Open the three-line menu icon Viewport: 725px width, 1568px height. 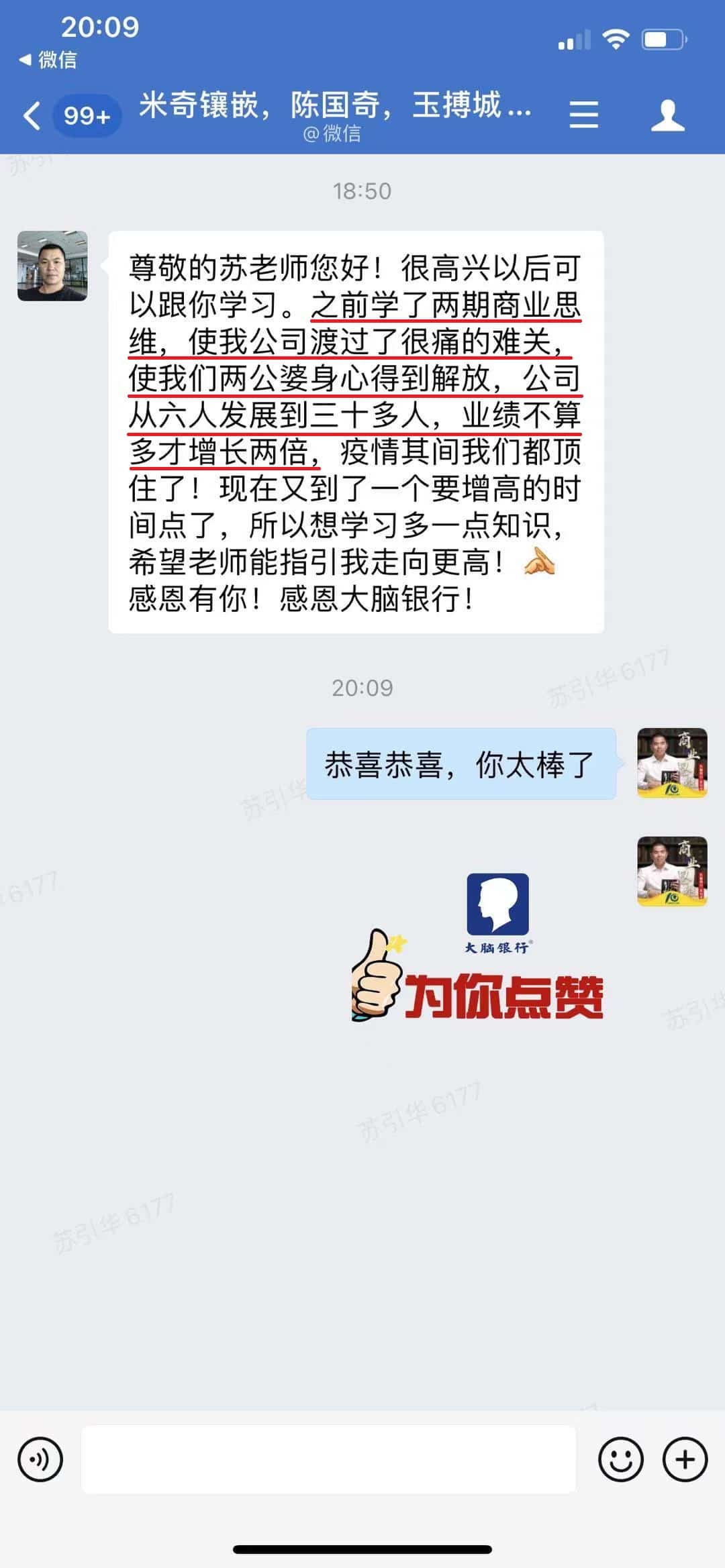click(x=583, y=115)
